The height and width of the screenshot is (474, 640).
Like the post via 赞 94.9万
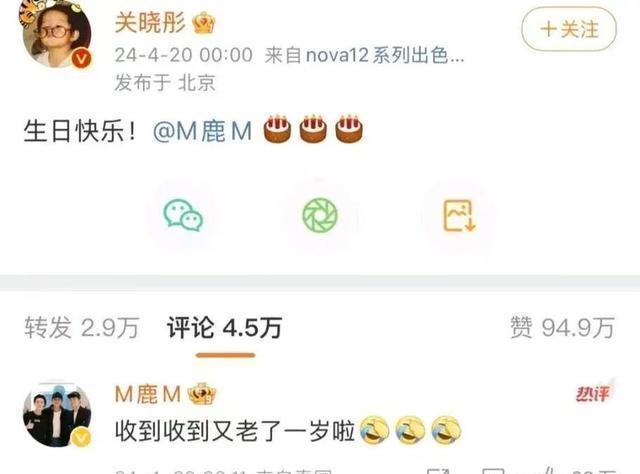click(561, 328)
